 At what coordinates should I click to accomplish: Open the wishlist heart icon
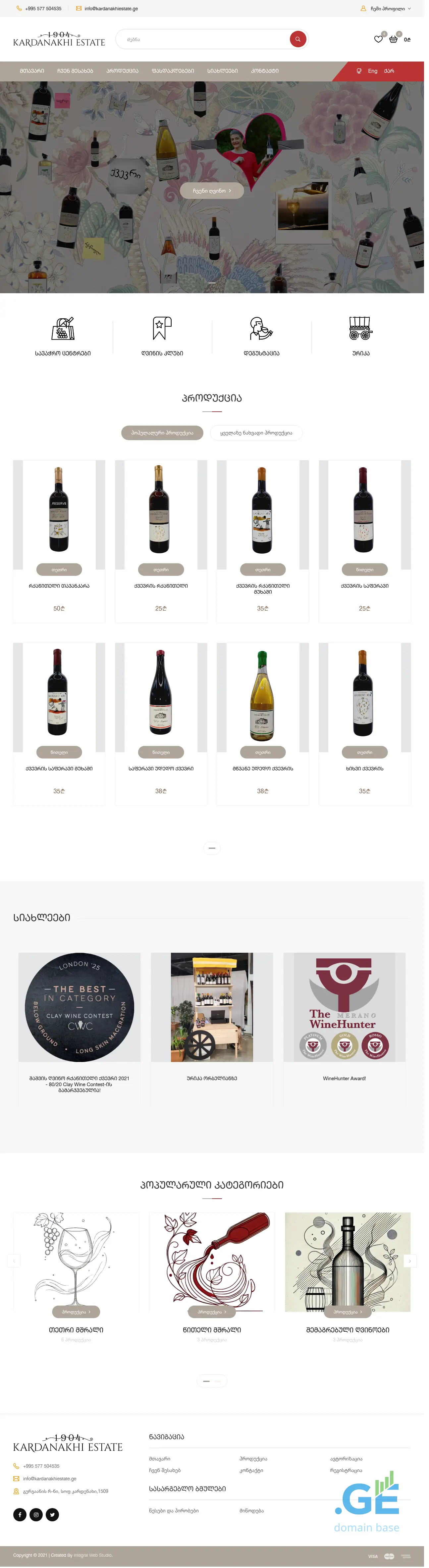coord(378,39)
